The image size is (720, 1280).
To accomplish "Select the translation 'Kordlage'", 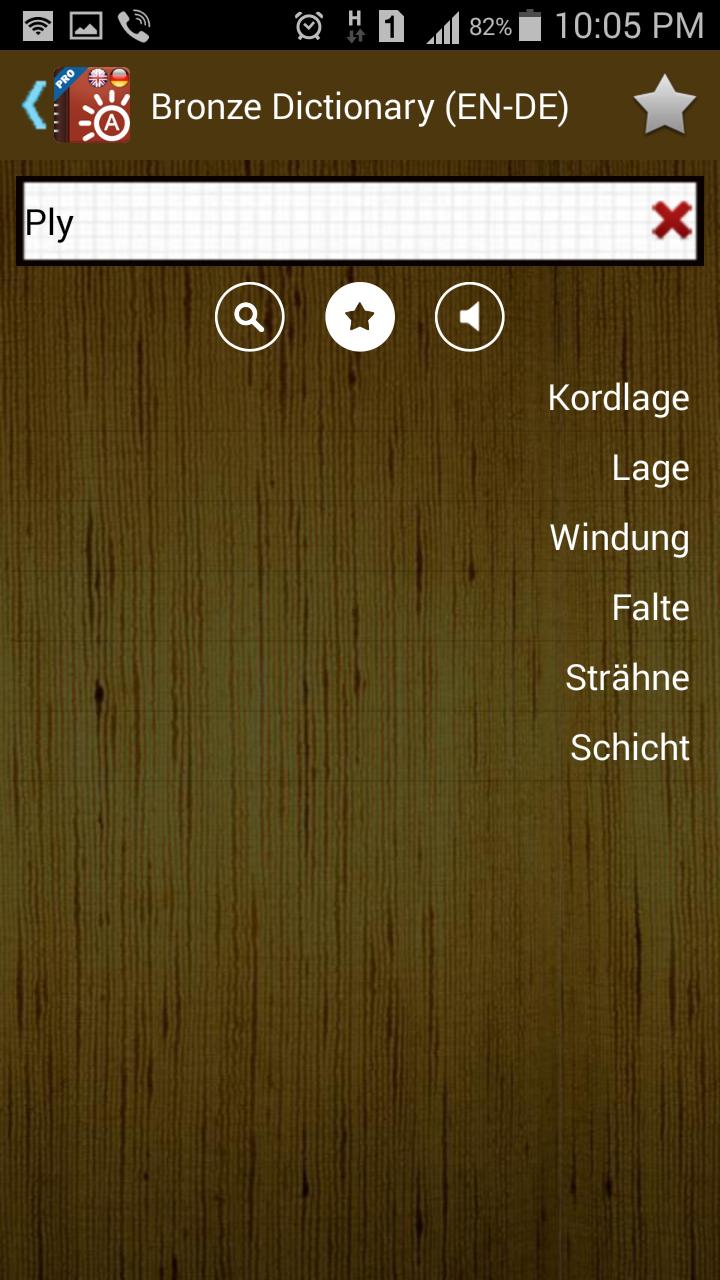I will 617,397.
